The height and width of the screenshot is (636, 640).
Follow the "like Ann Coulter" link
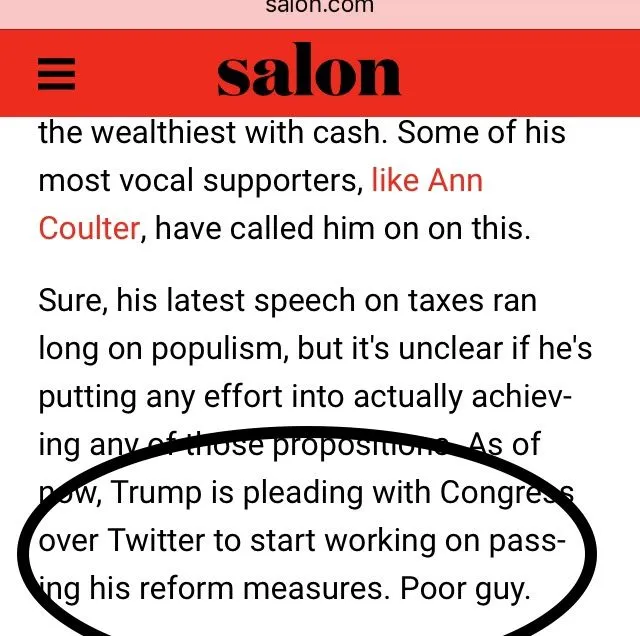[x=426, y=181]
